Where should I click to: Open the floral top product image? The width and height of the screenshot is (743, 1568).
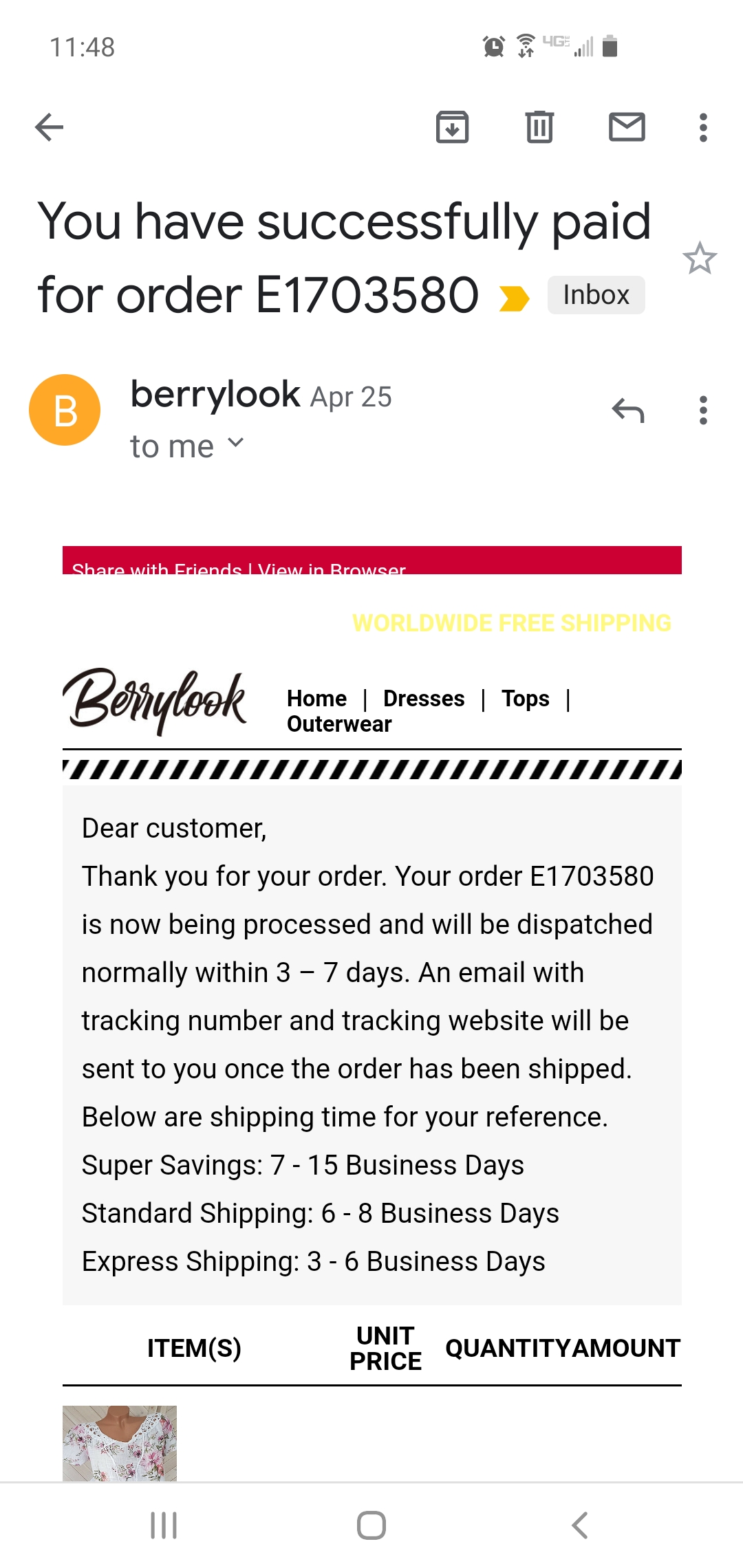point(120,1442)
